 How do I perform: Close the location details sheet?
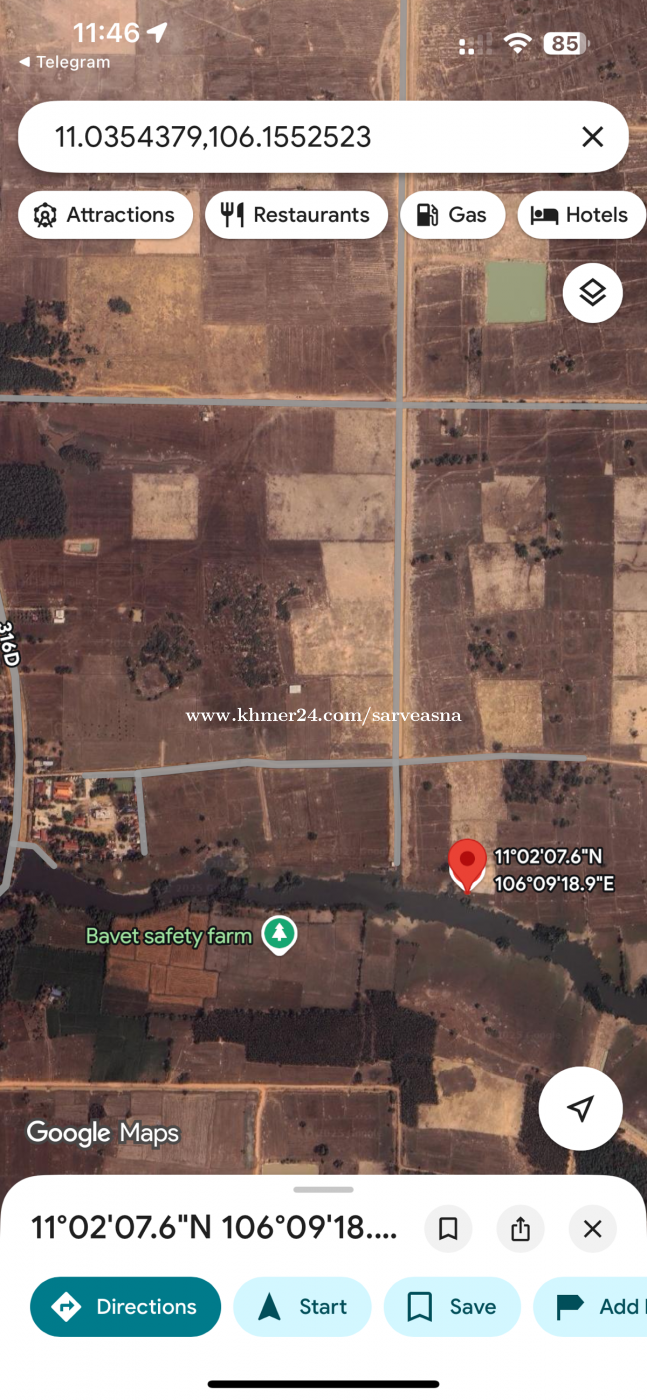592,1229
